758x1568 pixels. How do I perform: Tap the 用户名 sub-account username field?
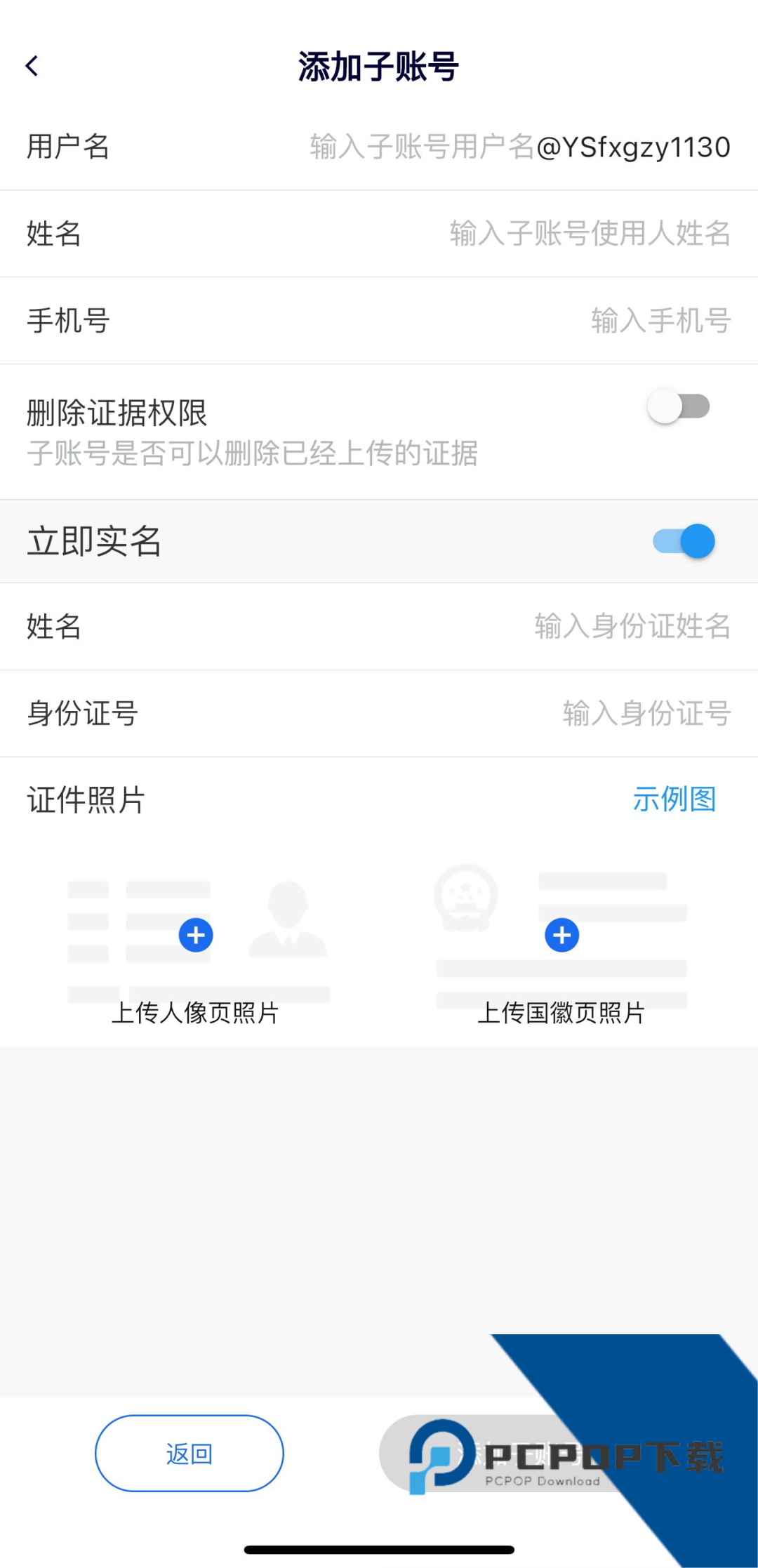421,147
